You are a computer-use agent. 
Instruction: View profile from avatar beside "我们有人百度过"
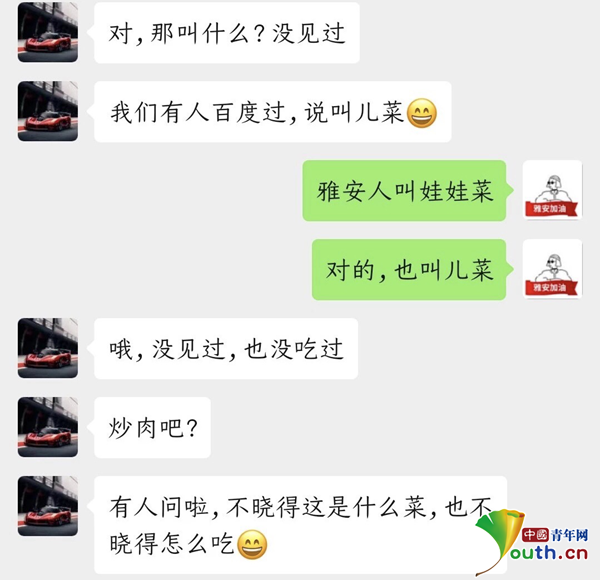[x=48, y=111]
